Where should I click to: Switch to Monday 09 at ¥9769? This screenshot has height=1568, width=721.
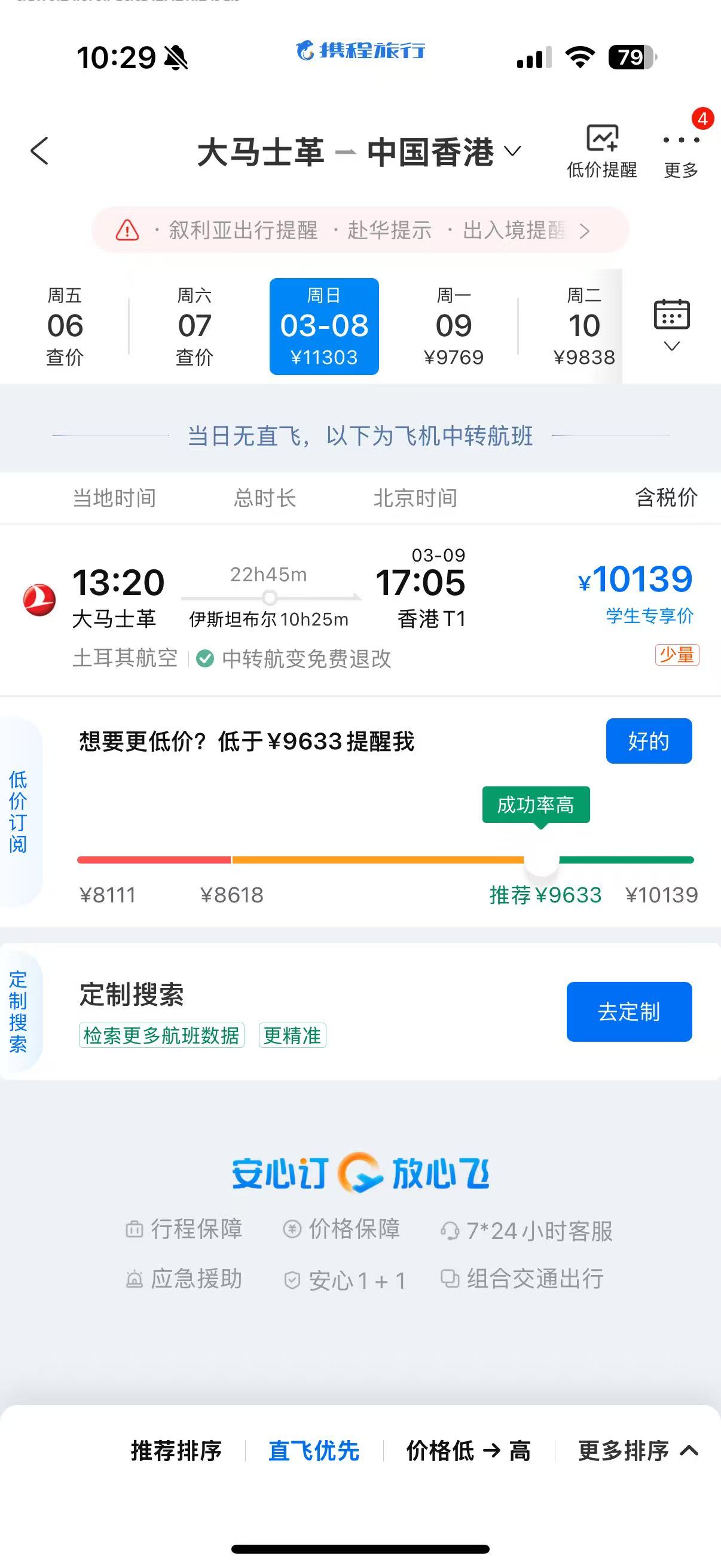(454, 327)
